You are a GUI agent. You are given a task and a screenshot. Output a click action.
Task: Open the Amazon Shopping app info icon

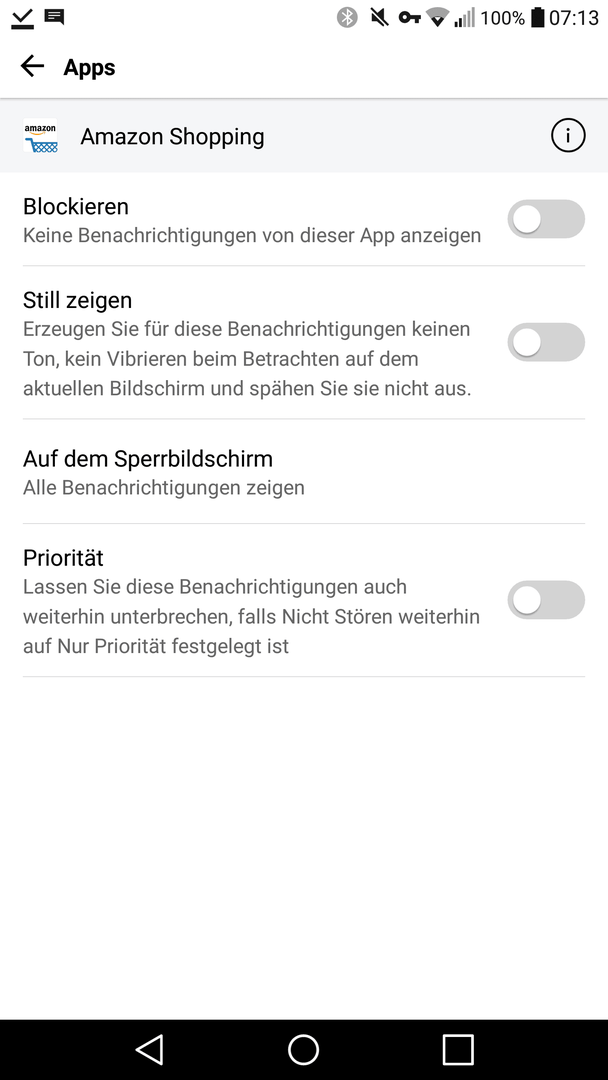pyautogui.click(x=568, y=136)
